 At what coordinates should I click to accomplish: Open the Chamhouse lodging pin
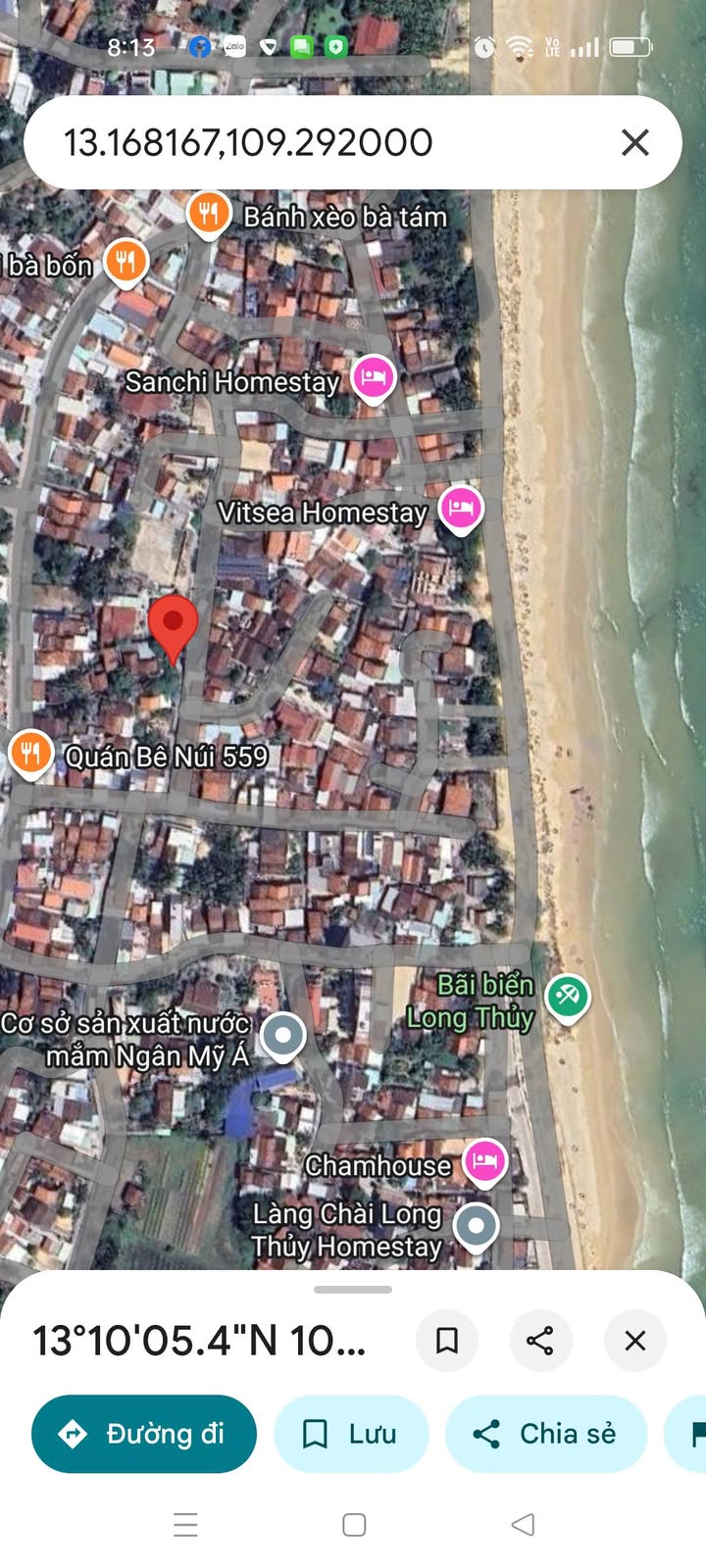[x=484, y=1162]
